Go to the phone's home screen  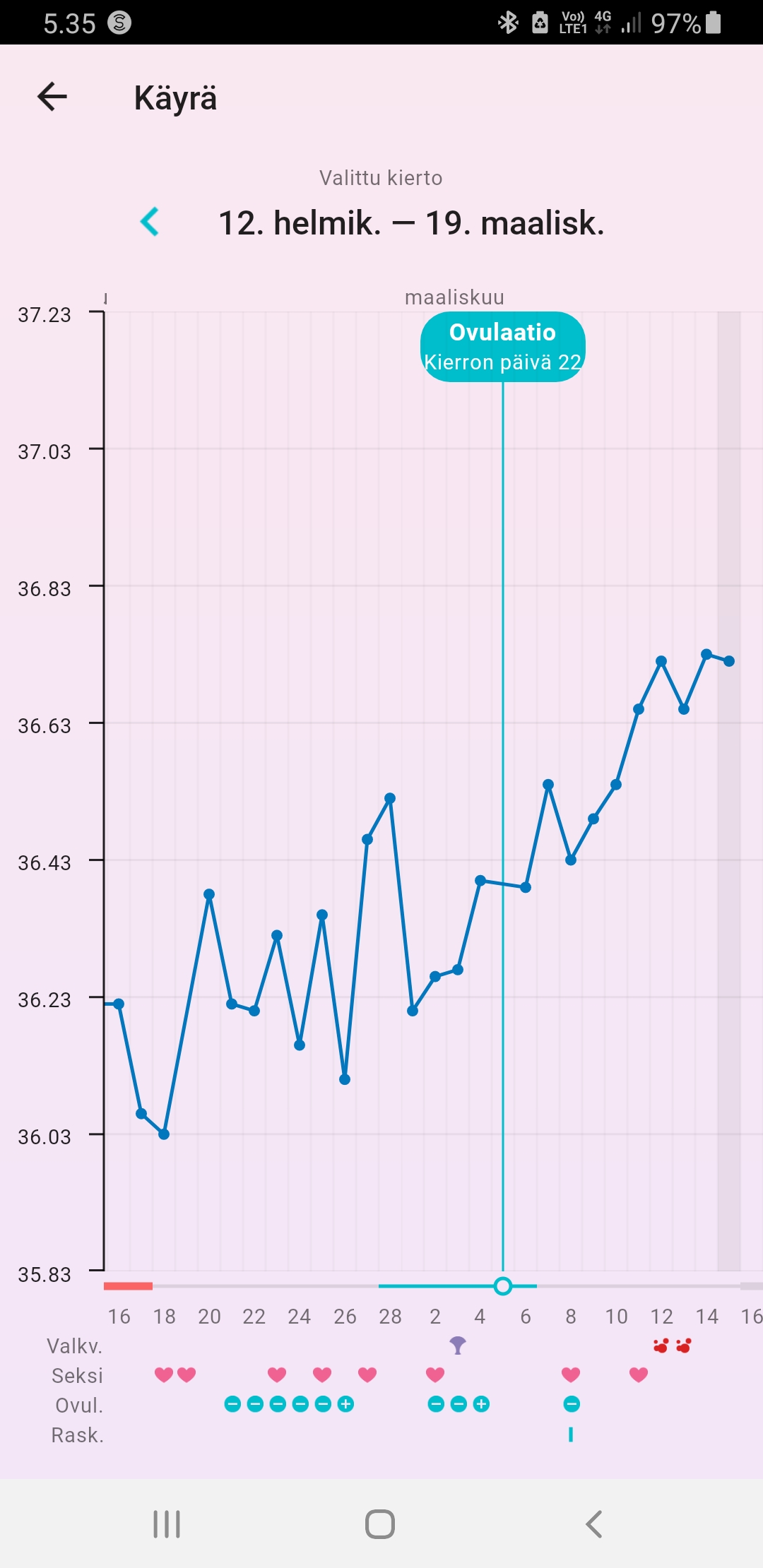[380, 1524]
